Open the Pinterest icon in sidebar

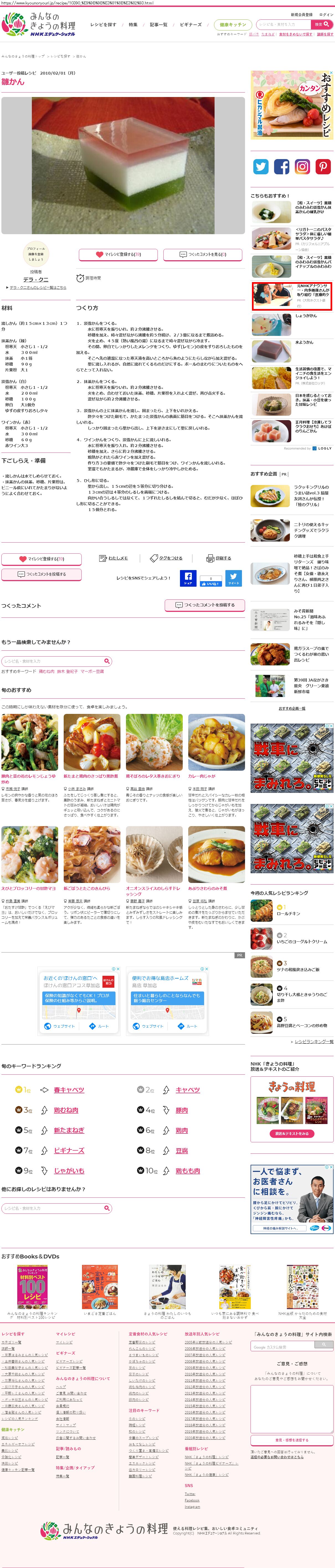pos(323,166)
